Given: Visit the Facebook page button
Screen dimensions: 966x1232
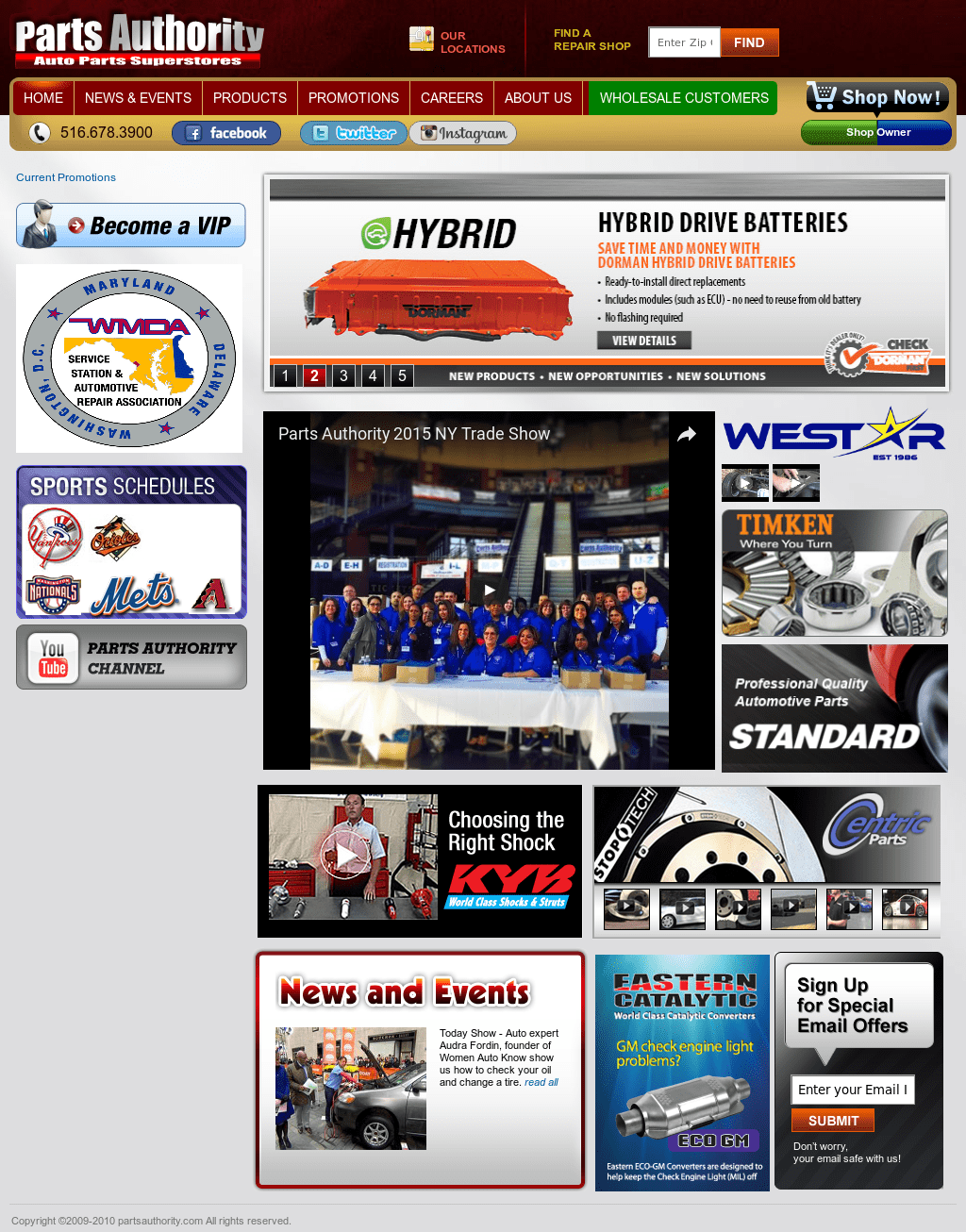Looking at the screenshot, I should [x=226, y=133].
